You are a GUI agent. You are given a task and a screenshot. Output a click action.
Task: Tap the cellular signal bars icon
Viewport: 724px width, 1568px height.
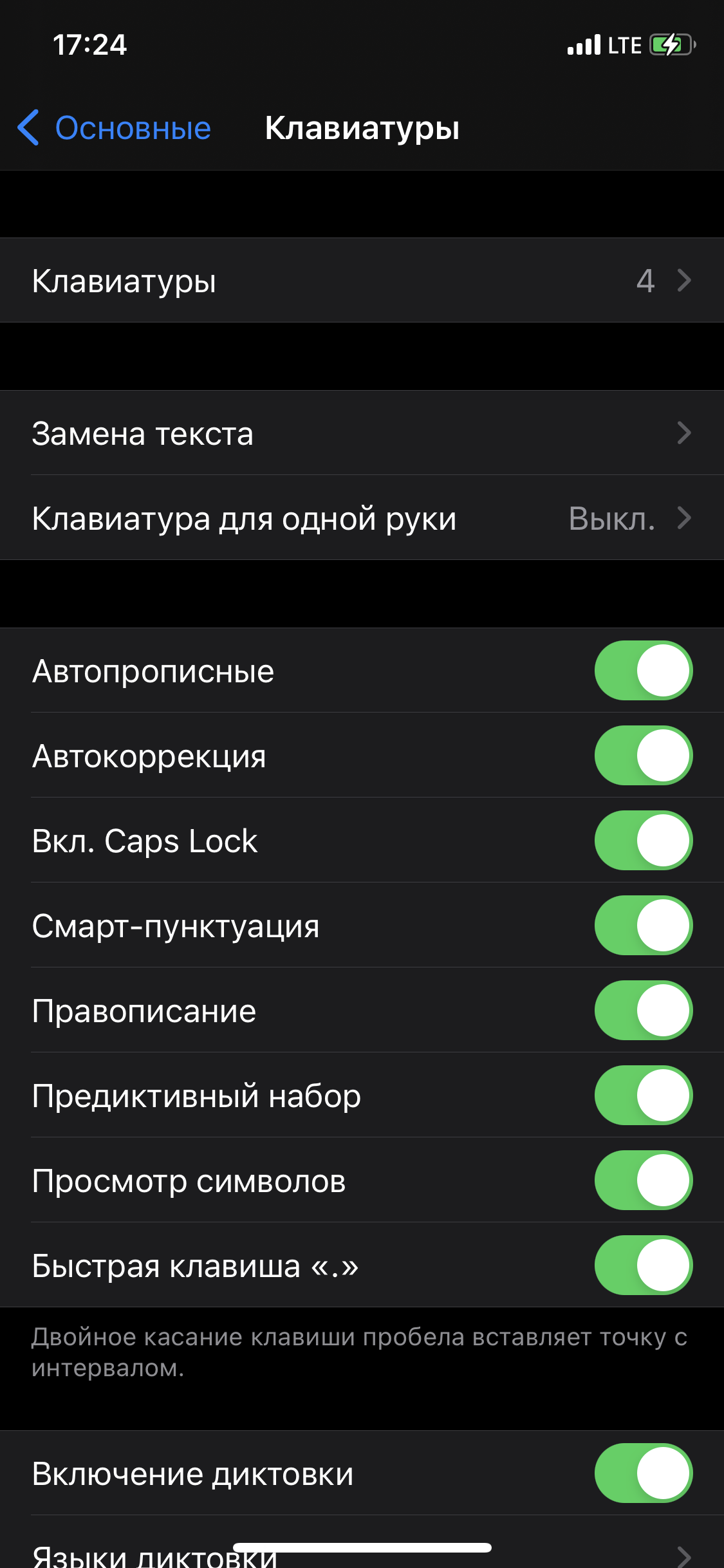tap(584, 44)
